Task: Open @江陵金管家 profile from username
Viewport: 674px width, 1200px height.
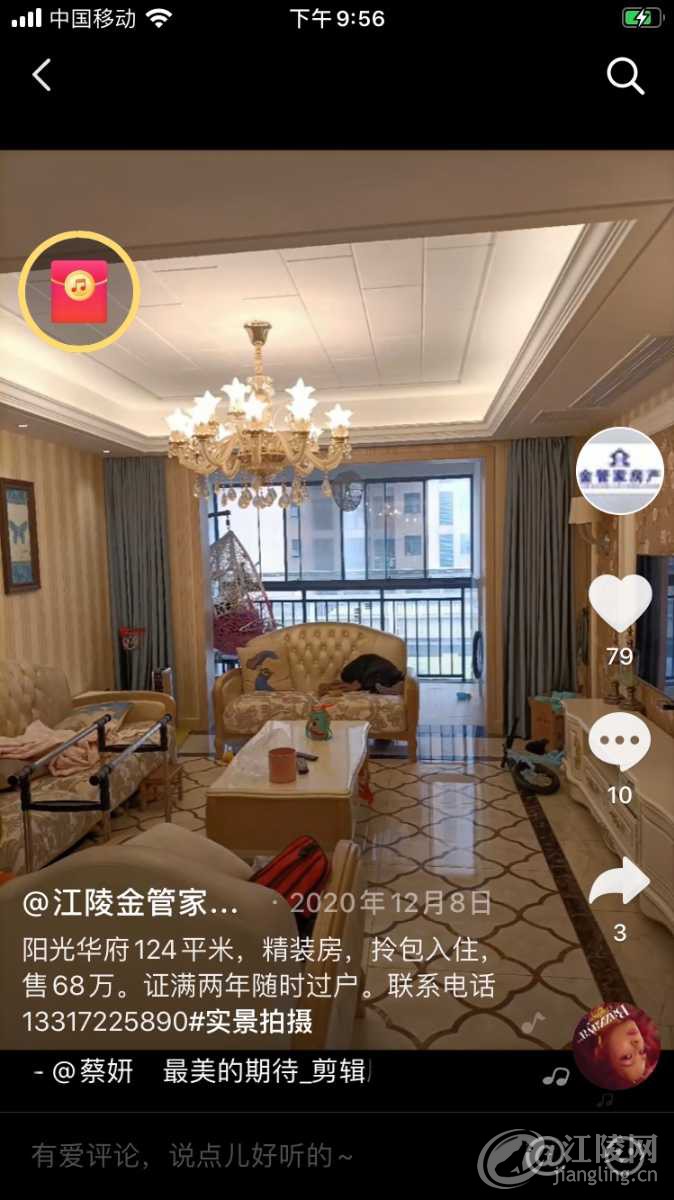Action: tap(132, 904)
